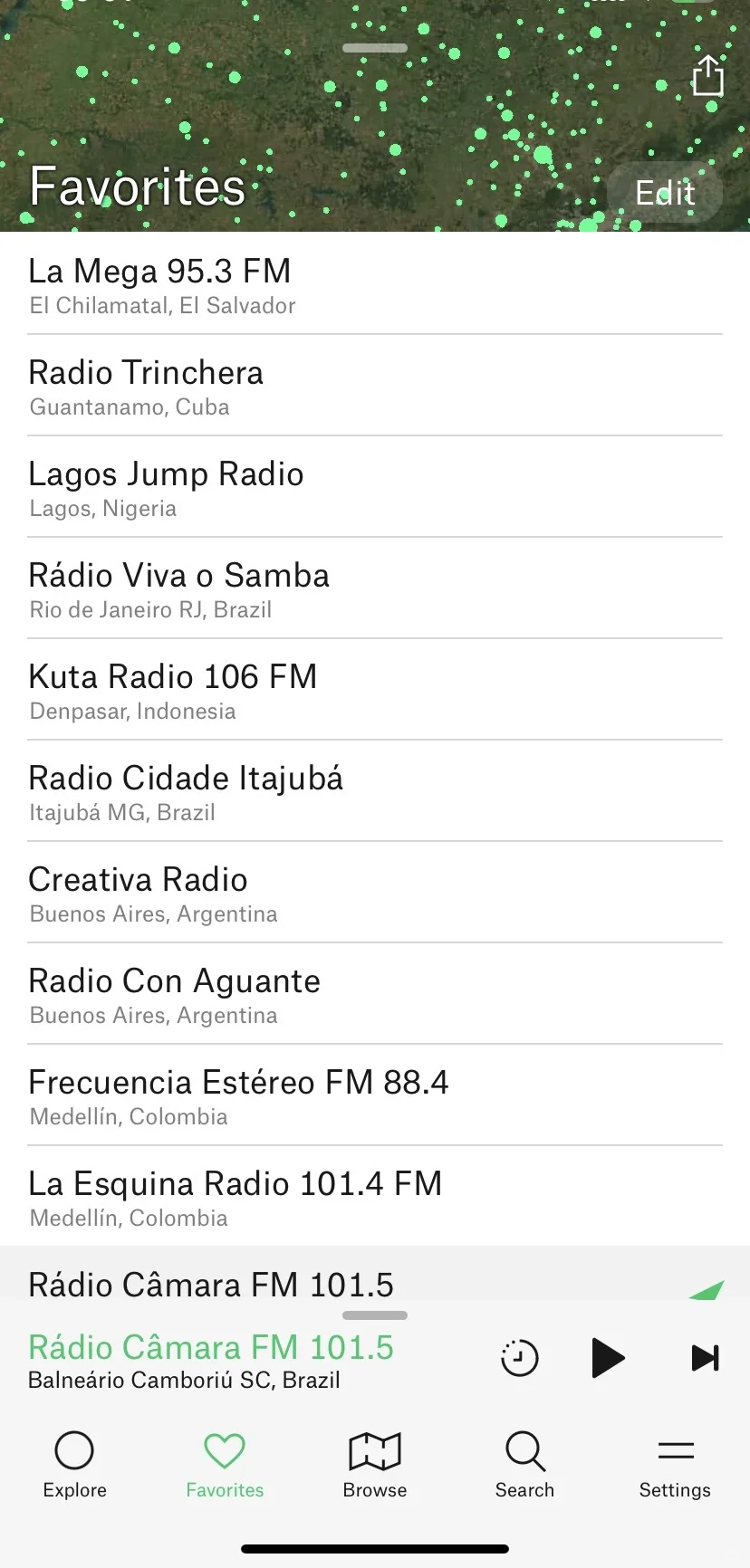The image size is (750, 1568).
Task: Open Radio Cidade Itajubá
Action: click(x=375, y=792)
